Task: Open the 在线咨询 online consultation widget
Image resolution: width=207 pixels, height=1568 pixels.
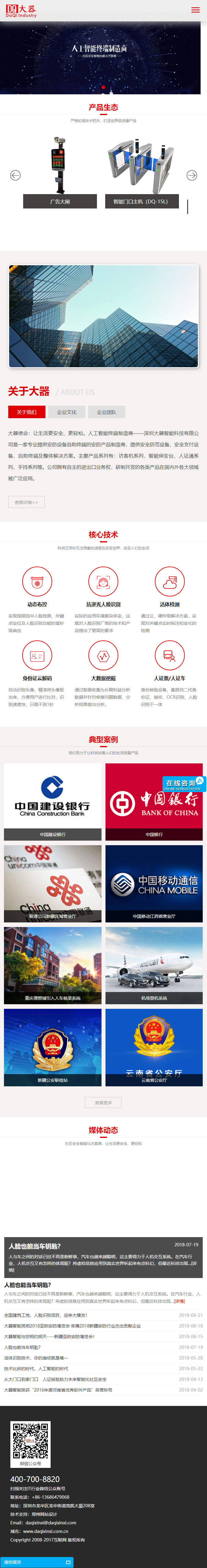Action: click(x=183, y=784)
